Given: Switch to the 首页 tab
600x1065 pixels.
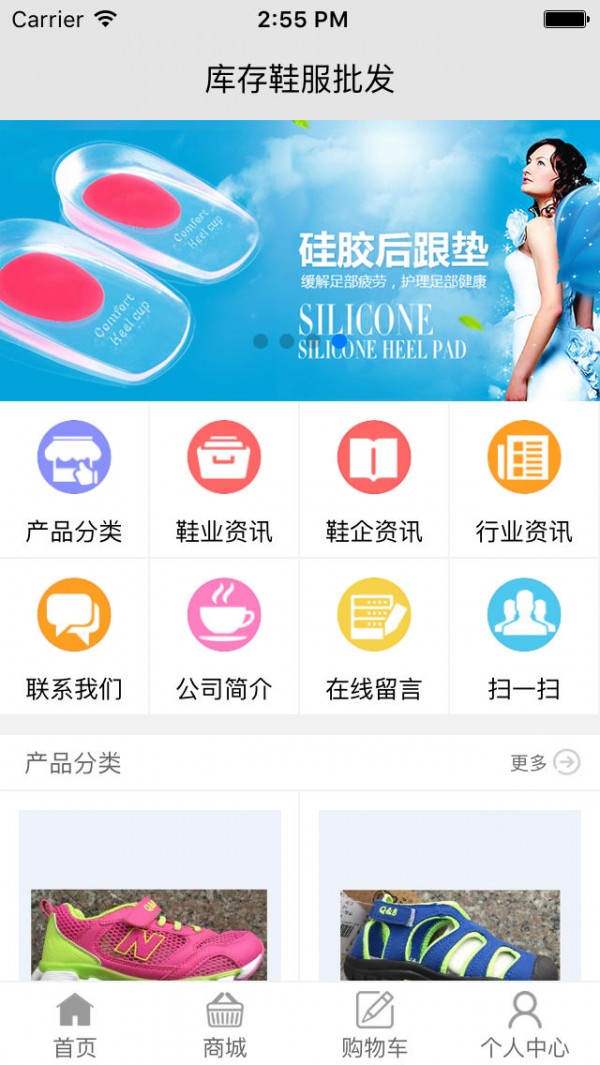Looking at the screenshot, I should 75,1025.
